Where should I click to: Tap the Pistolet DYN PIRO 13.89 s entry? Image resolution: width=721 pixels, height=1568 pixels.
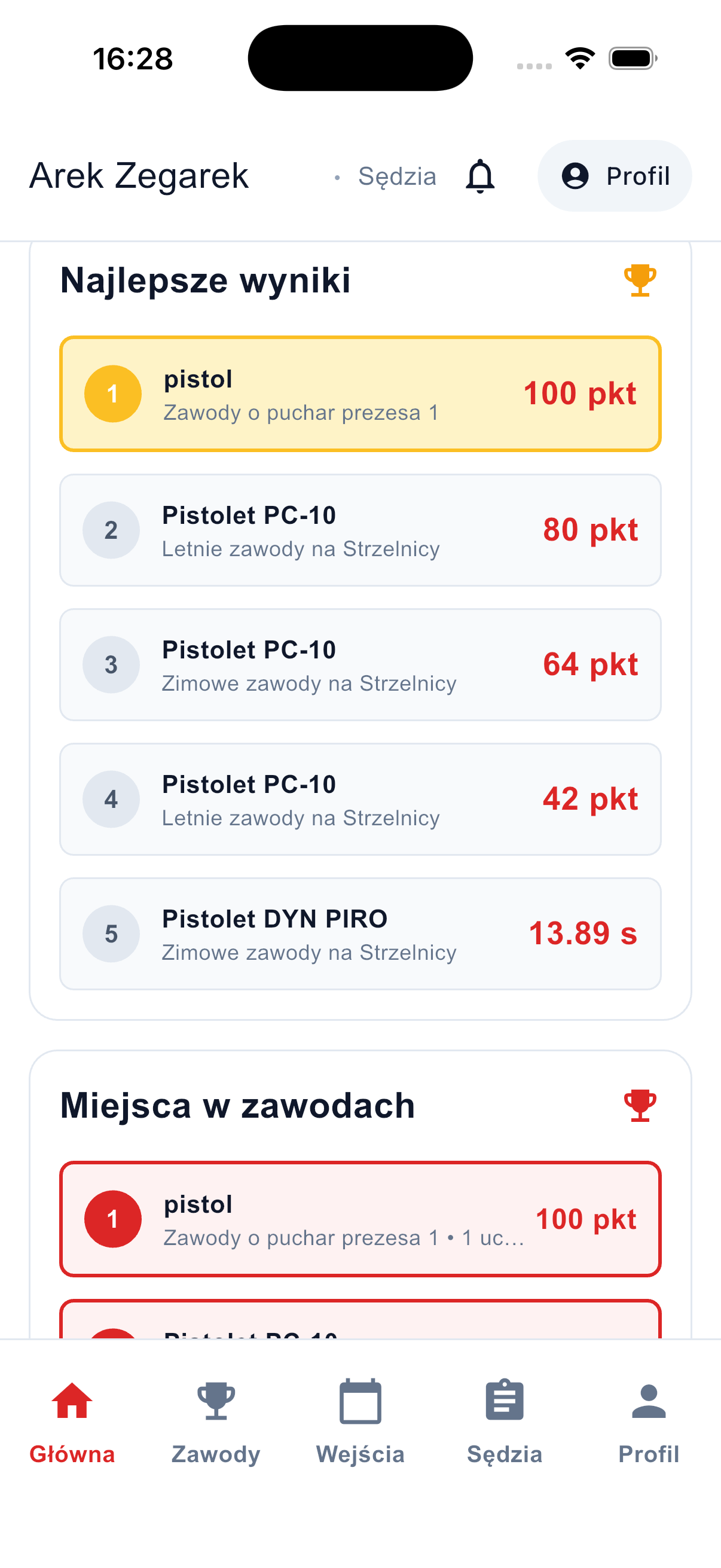tap(360, 933)
